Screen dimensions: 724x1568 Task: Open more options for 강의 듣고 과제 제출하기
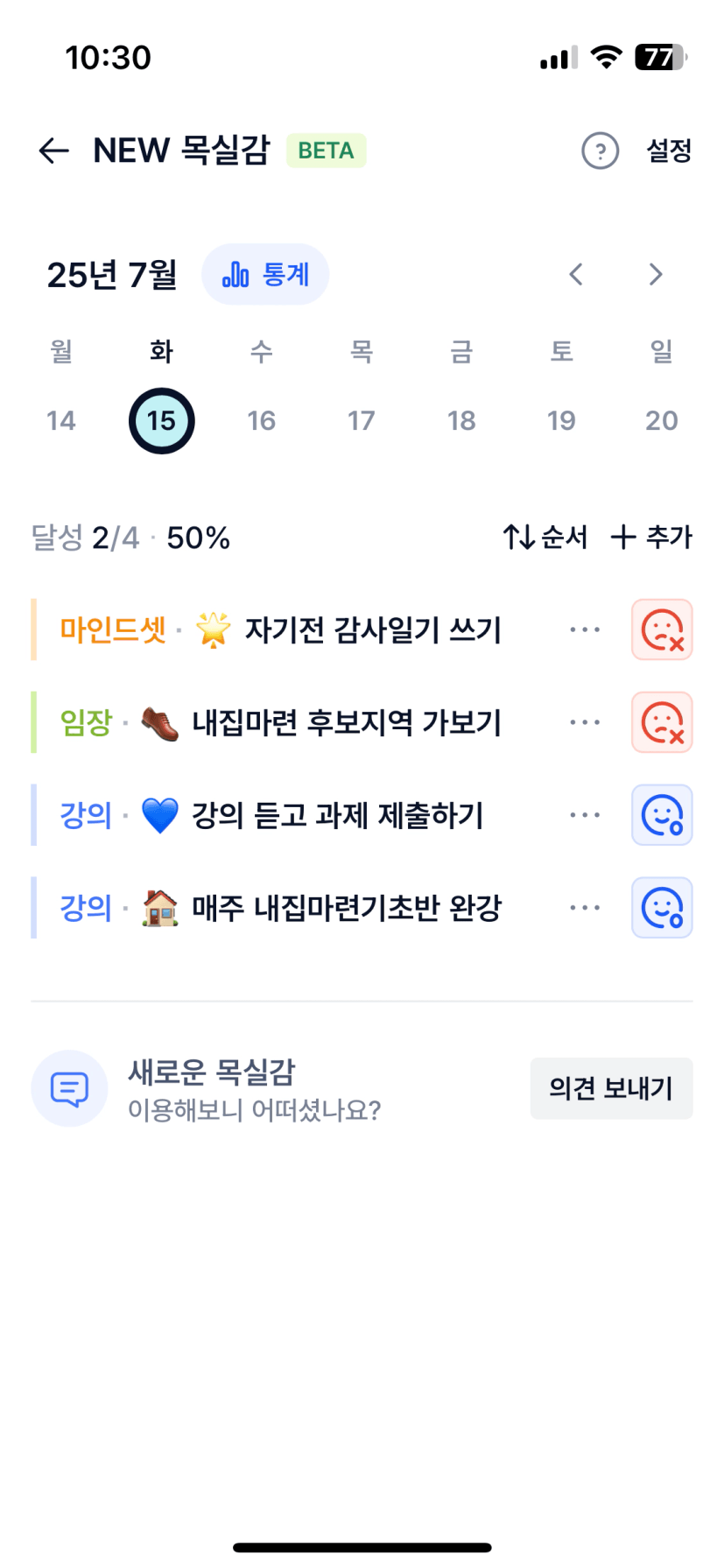[585, 815]
